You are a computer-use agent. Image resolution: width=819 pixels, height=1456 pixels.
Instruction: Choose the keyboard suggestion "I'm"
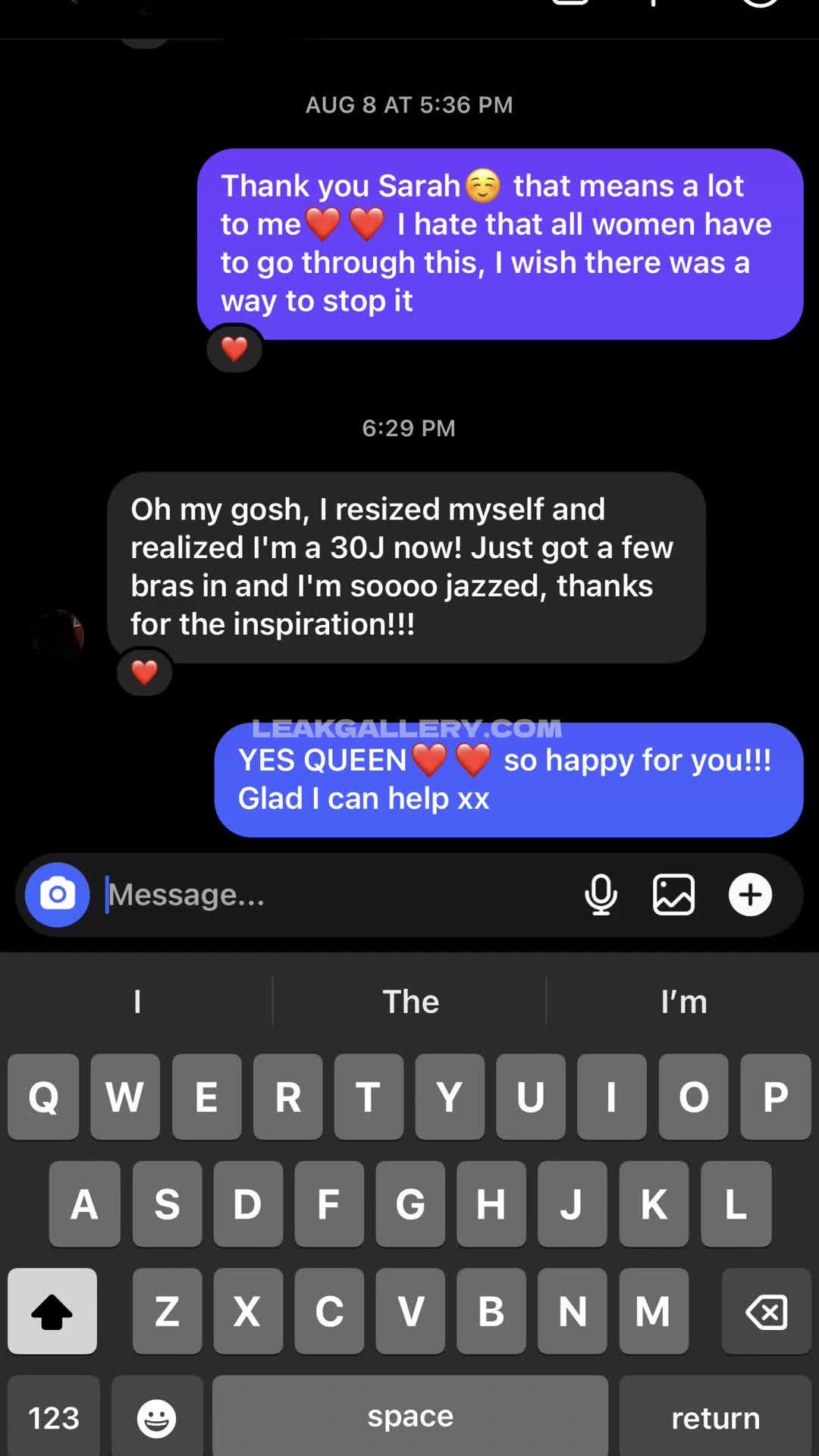[683, 1002]
